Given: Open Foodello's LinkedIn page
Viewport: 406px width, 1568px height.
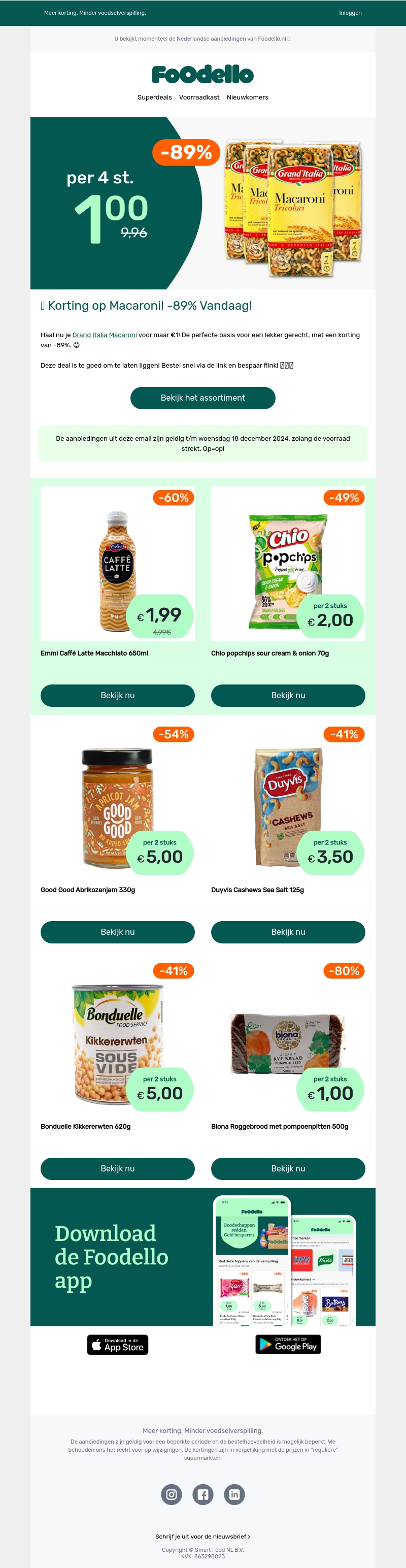Looking at the screenshot, I should point(234,1494).
